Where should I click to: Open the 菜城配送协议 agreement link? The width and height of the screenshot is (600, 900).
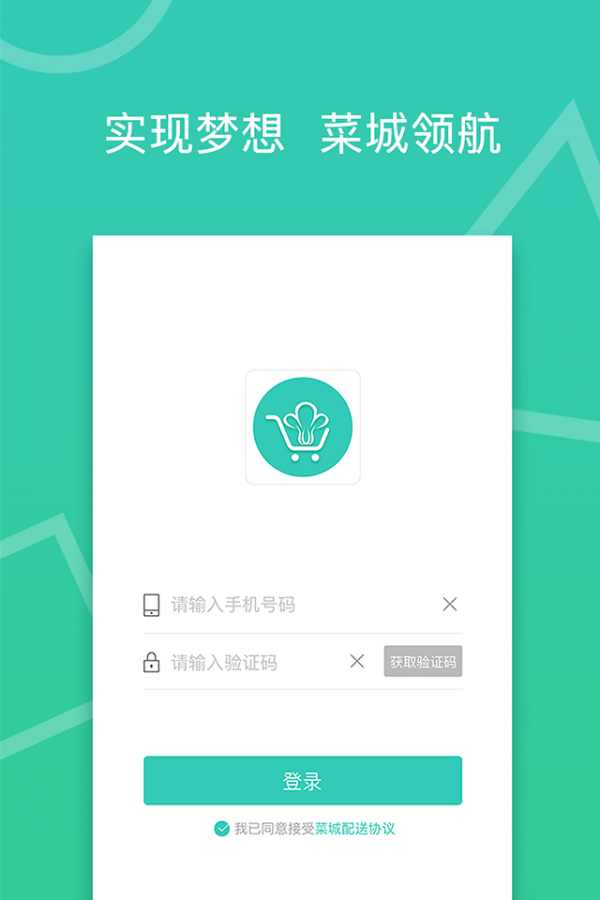[355, 829]
